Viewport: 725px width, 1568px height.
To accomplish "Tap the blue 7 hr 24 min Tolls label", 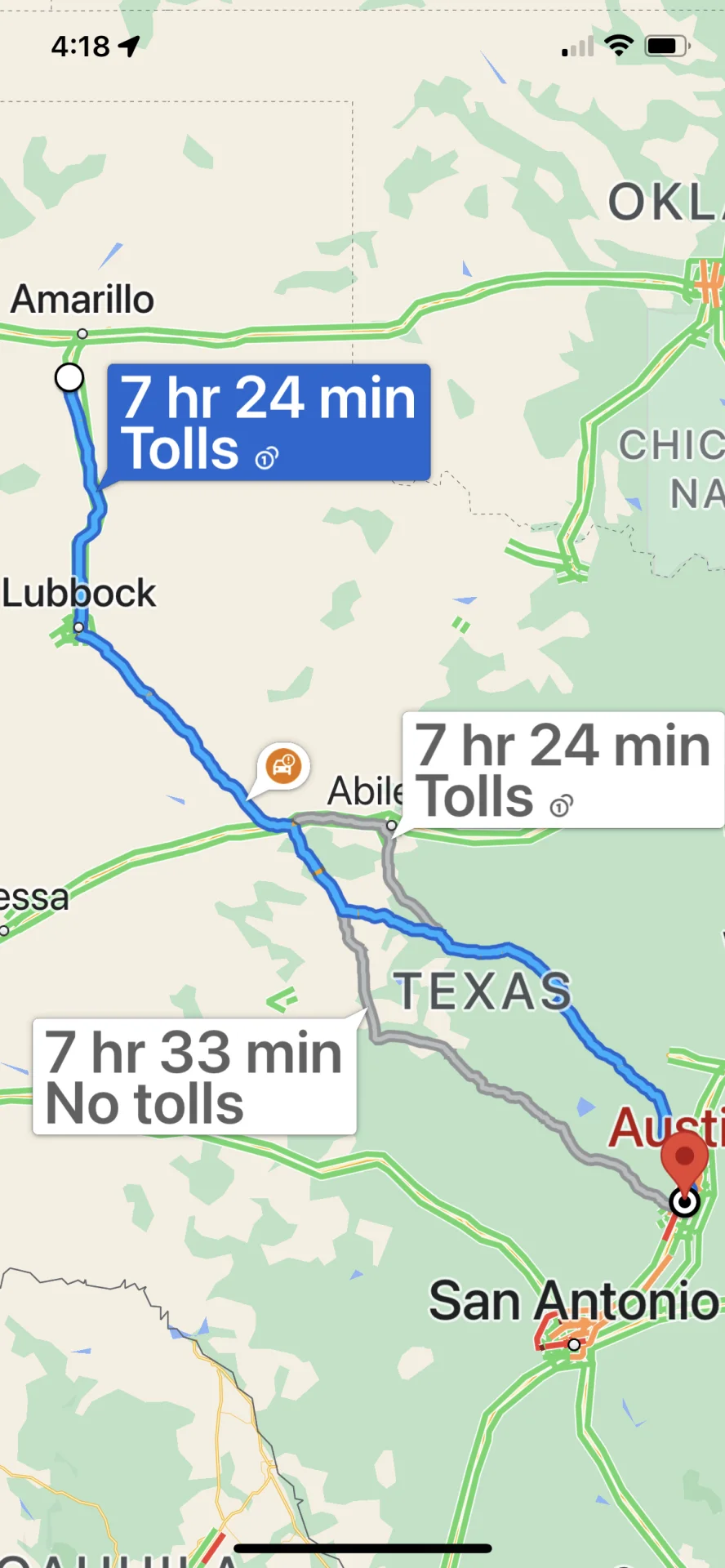I will [x=269, y=421].
